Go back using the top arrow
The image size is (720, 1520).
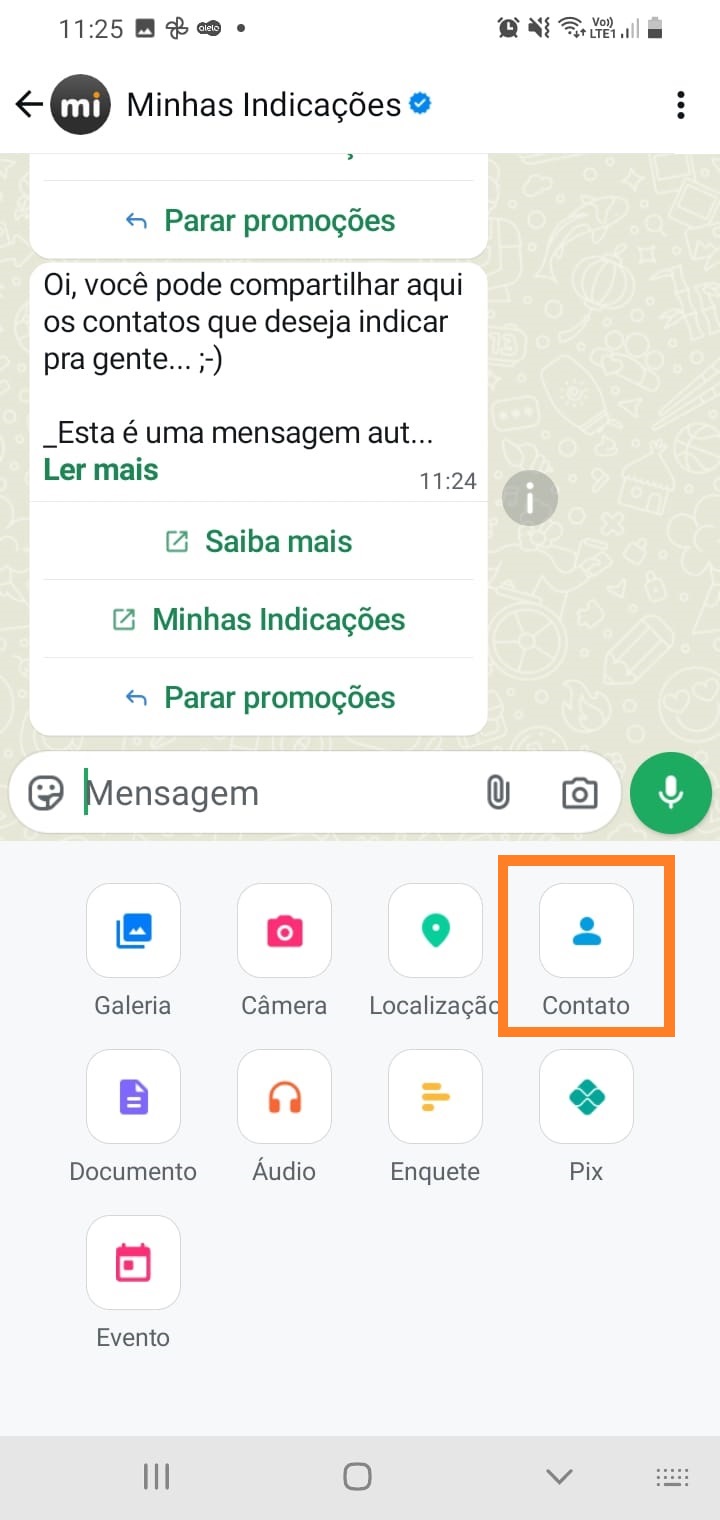click(29, 104)
